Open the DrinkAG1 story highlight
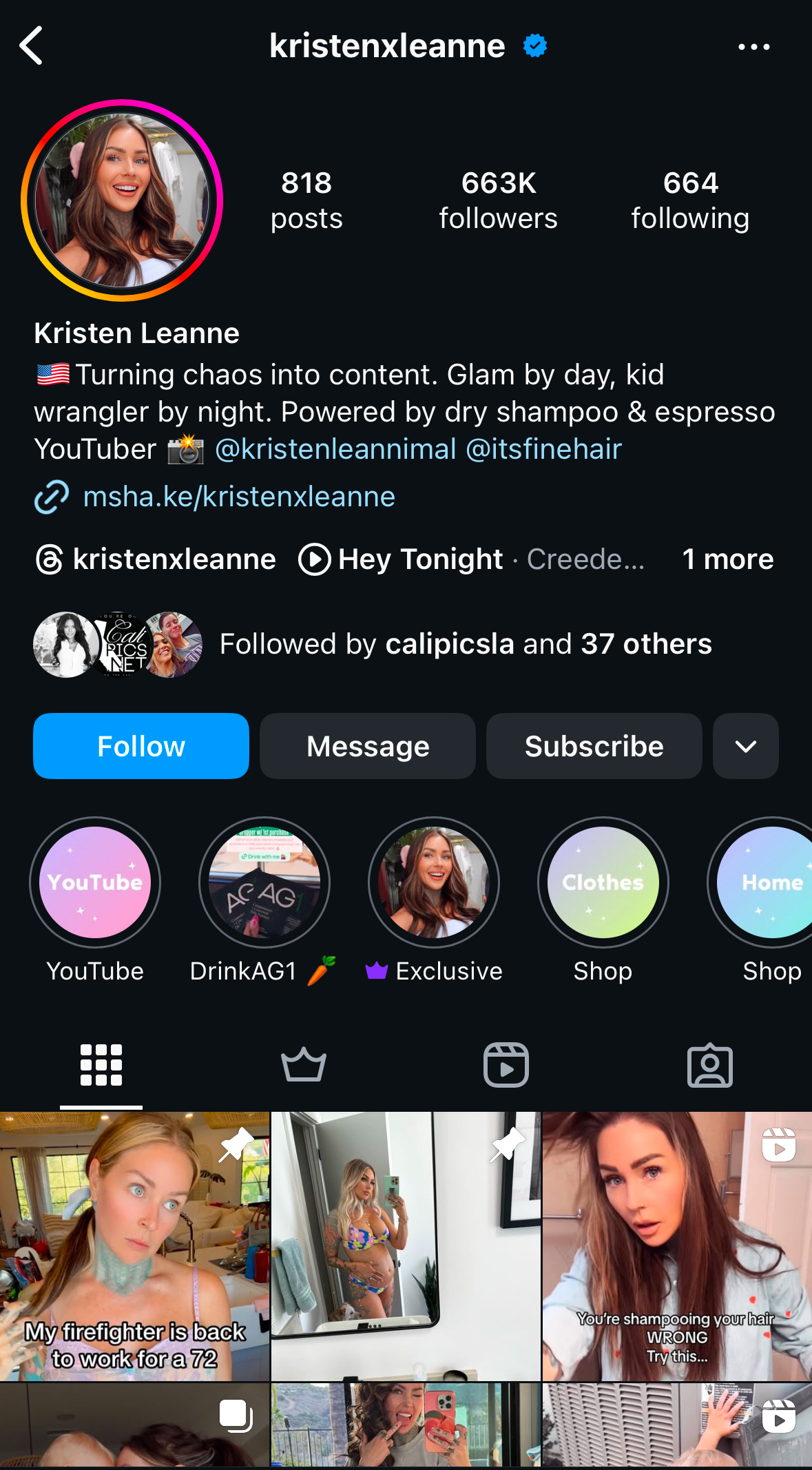 (264, 882)
